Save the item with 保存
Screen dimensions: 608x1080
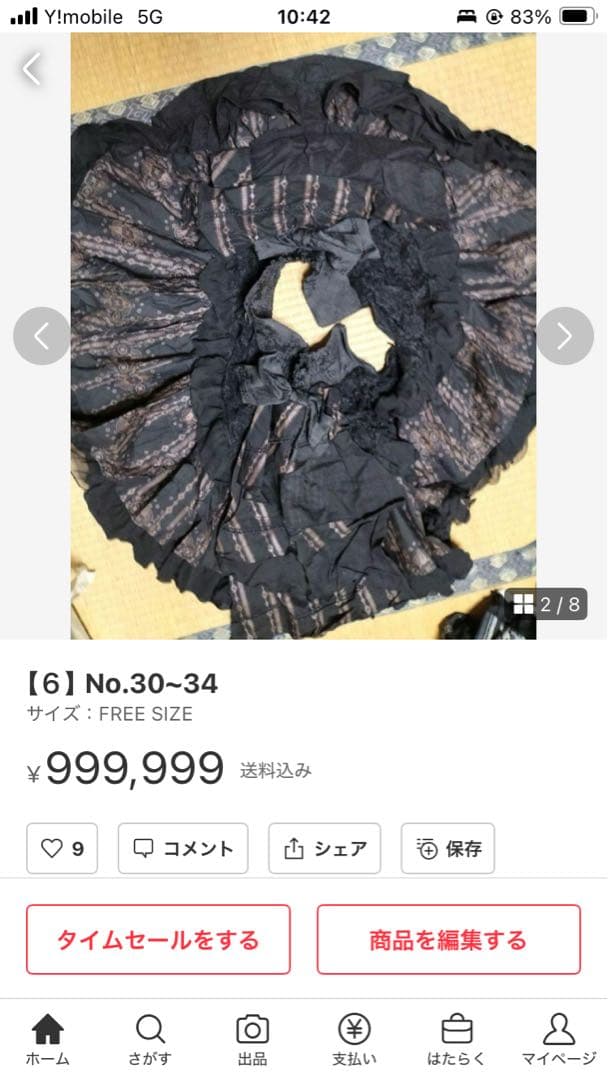tap(448, 849)
